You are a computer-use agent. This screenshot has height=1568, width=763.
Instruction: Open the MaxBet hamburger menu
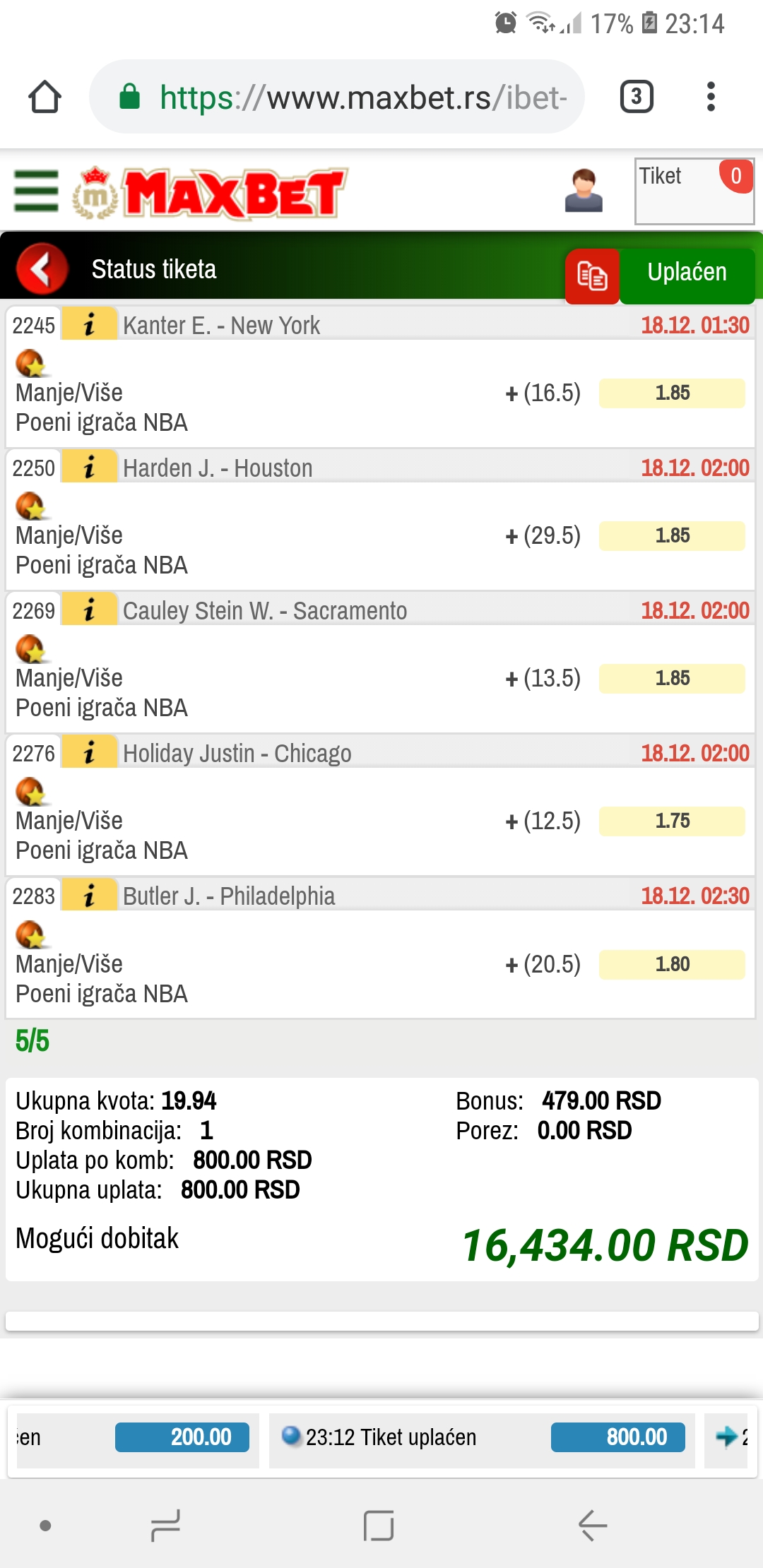click(x=36, y=191)
